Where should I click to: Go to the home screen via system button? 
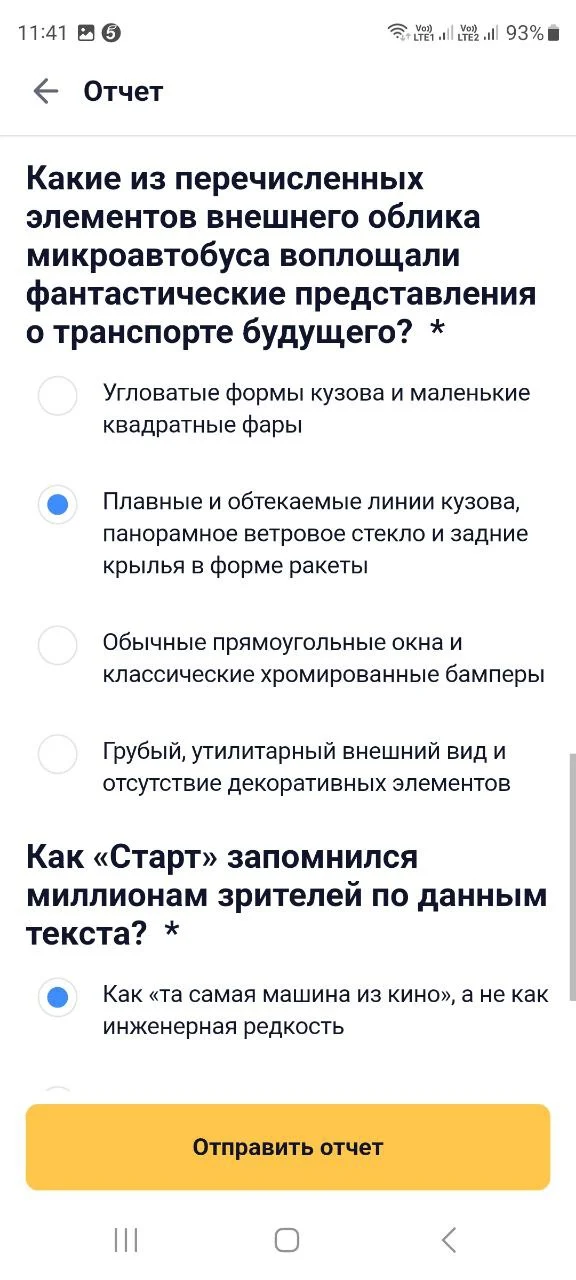pyautogui.click(x=287, y=1241)
